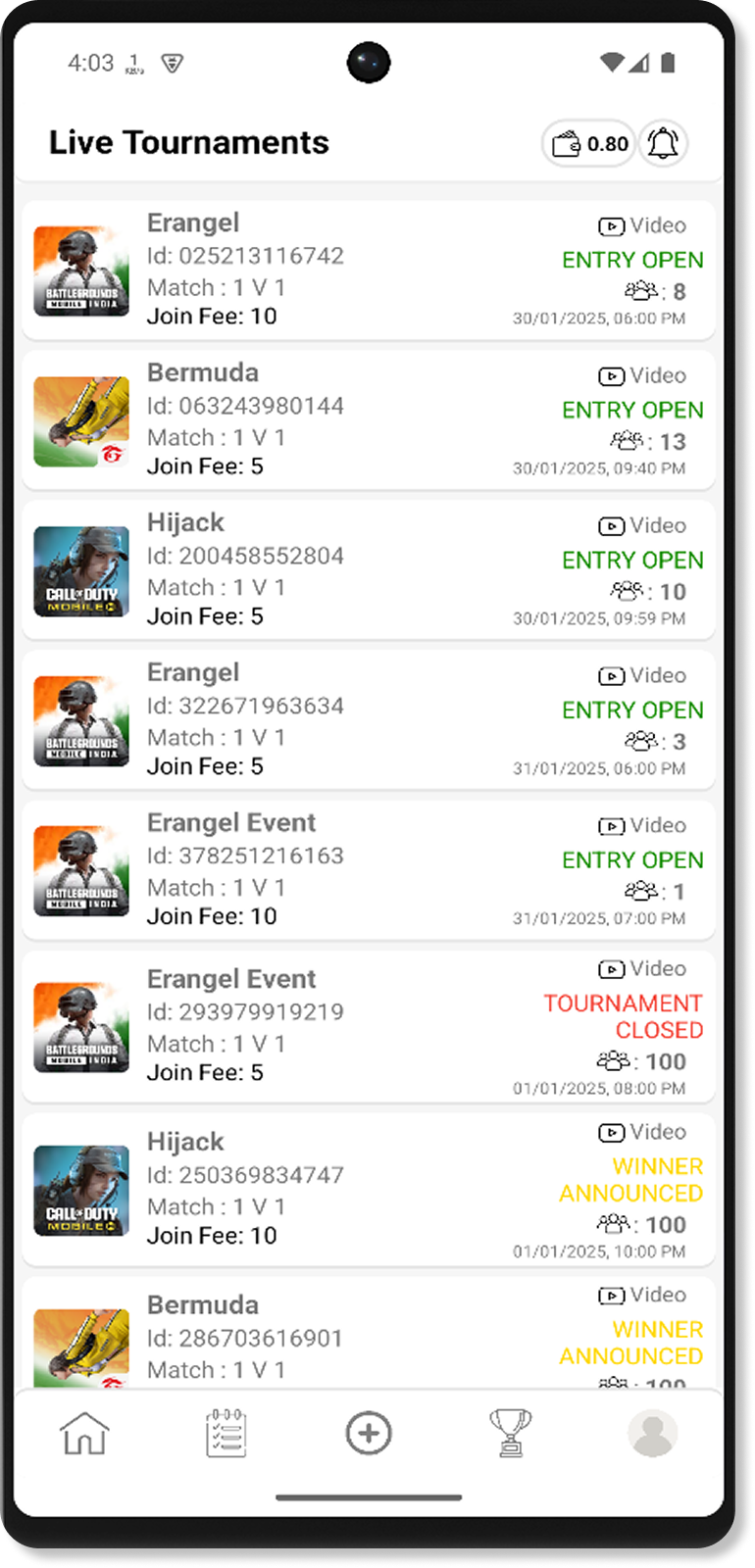This screenshot has height=1568, width=755.
Task: Open the trophy leaderboard icon
Action: point(510,1433)
